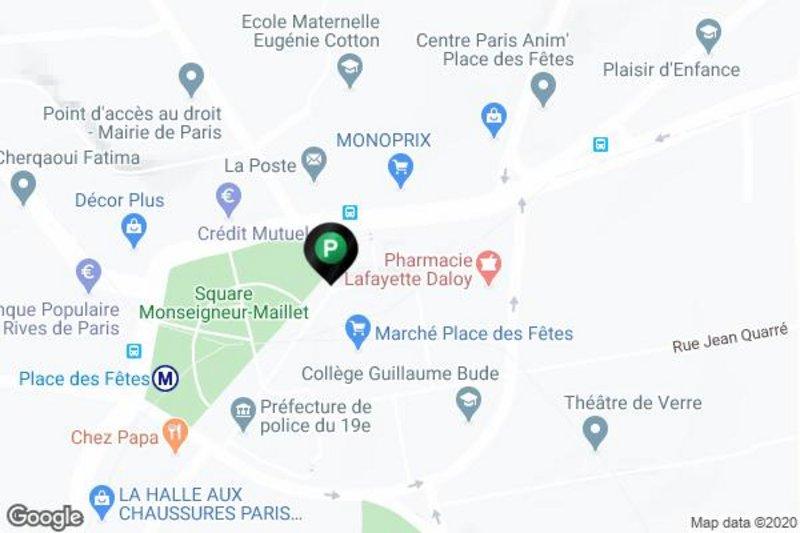
Task: Open the Préfecture de police du 19e marker
Action: click(x=242, y=409)
